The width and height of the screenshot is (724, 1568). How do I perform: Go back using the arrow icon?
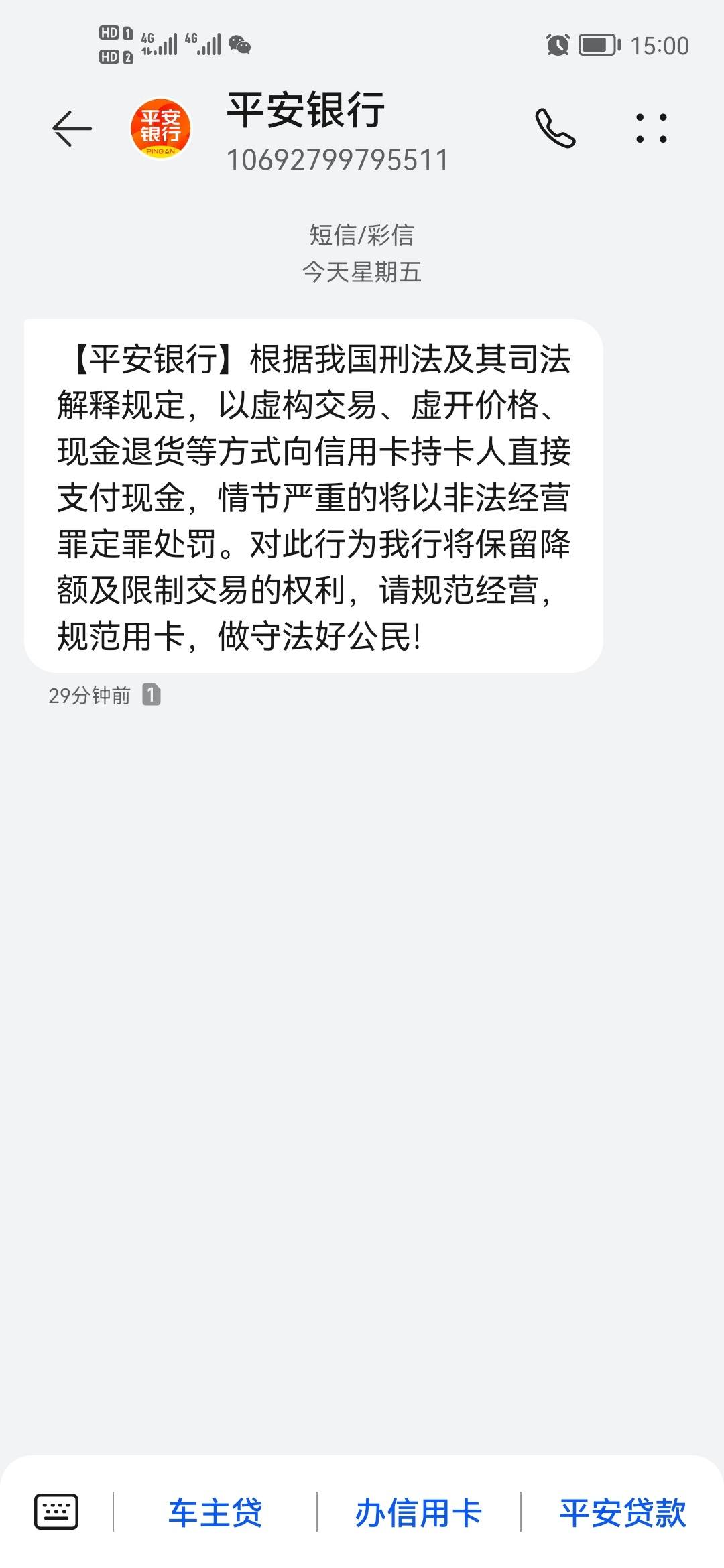click(x=72, y=128)
